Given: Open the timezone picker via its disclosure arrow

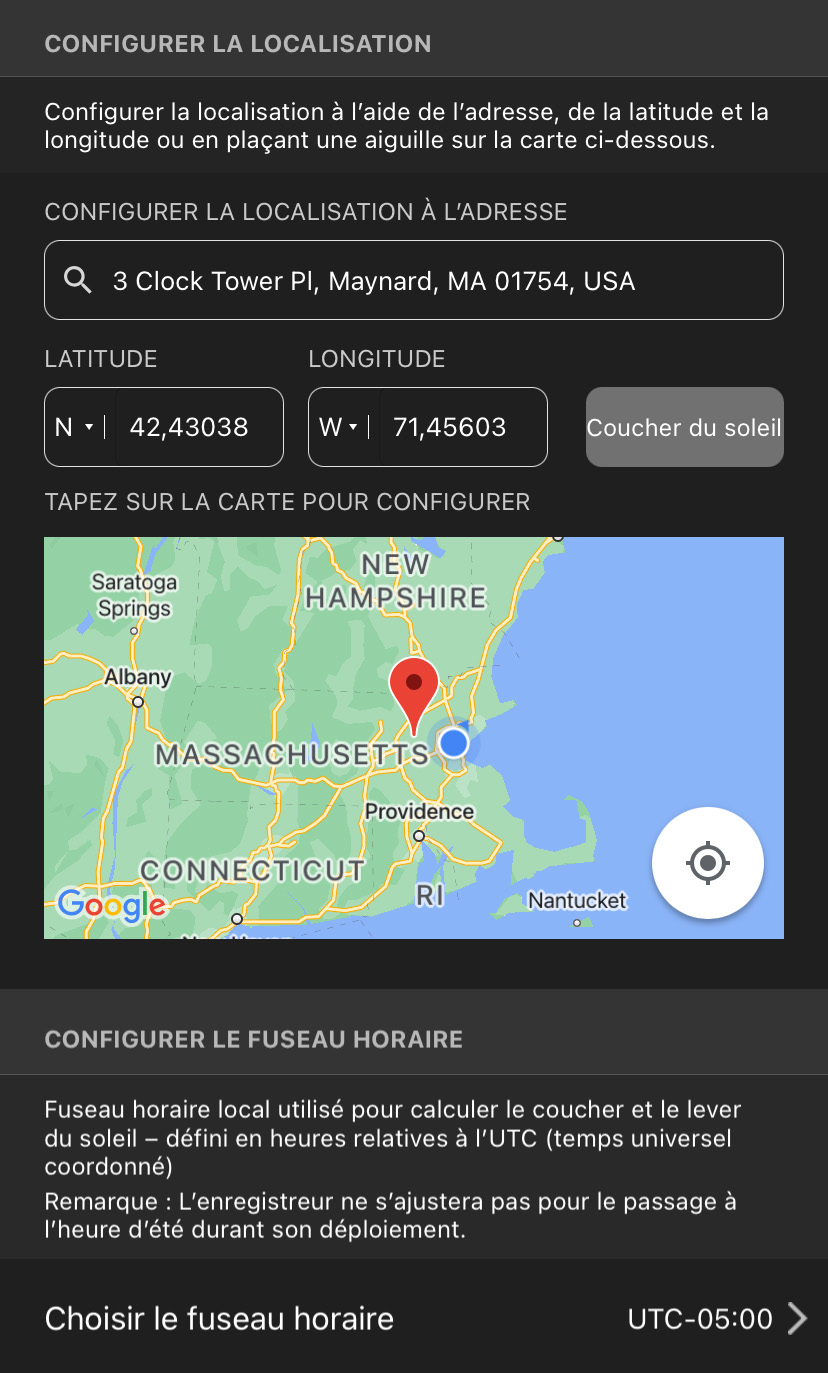Looking at the screenshot, I should [x=797, y=1318].
